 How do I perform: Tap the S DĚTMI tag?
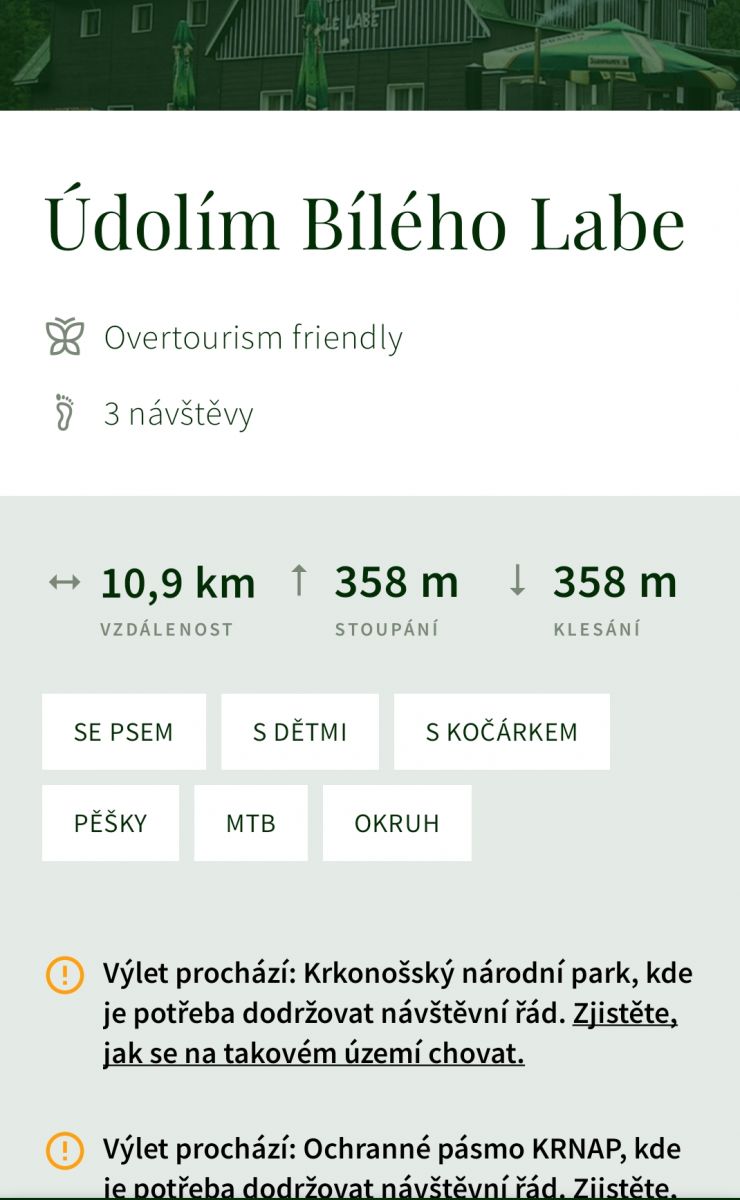click(x=300, y=732)
